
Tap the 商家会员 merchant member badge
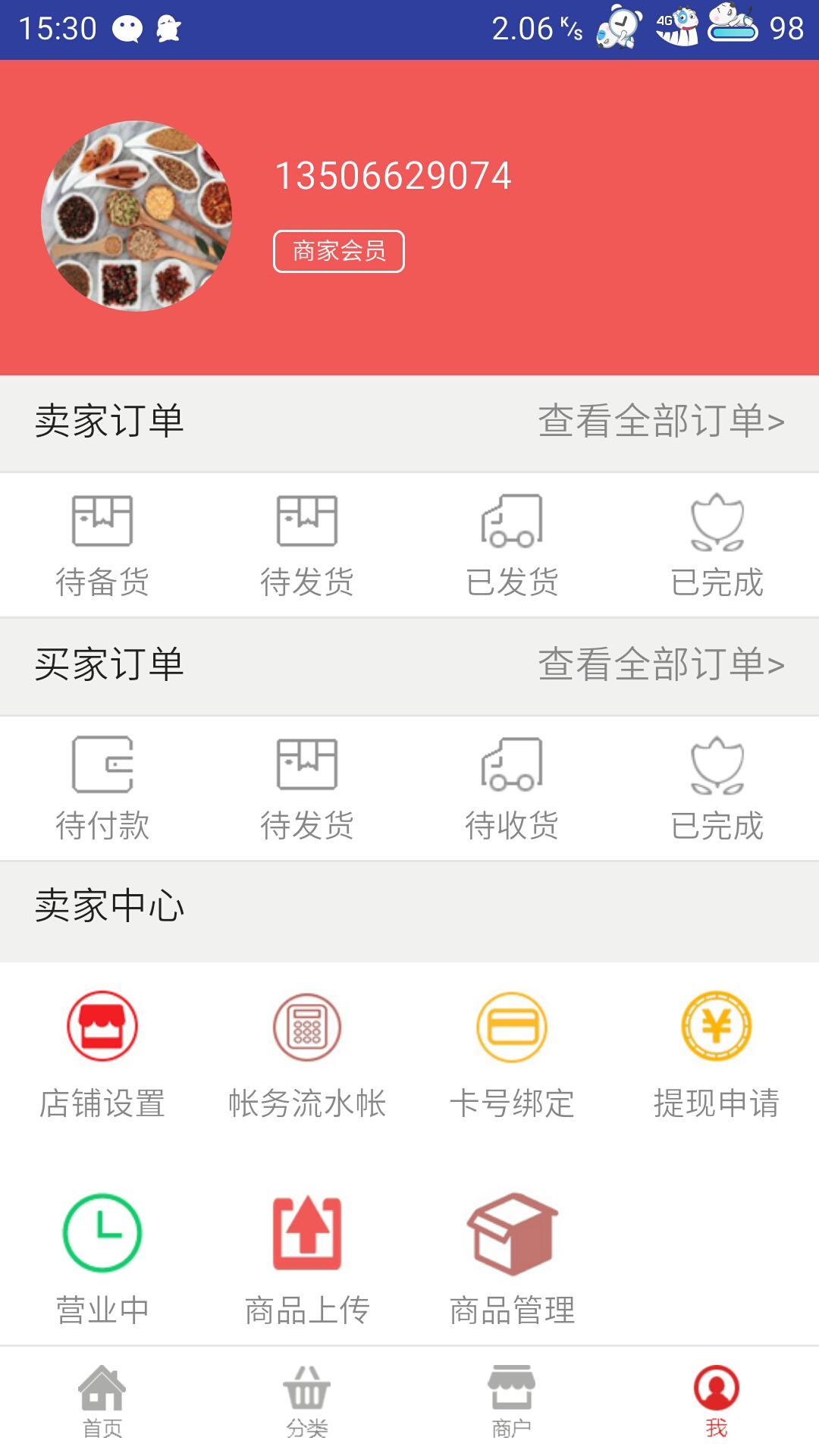coord(339,251)
